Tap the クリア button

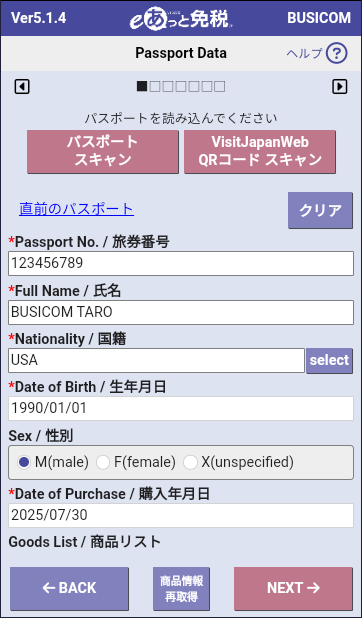[320, 210]
